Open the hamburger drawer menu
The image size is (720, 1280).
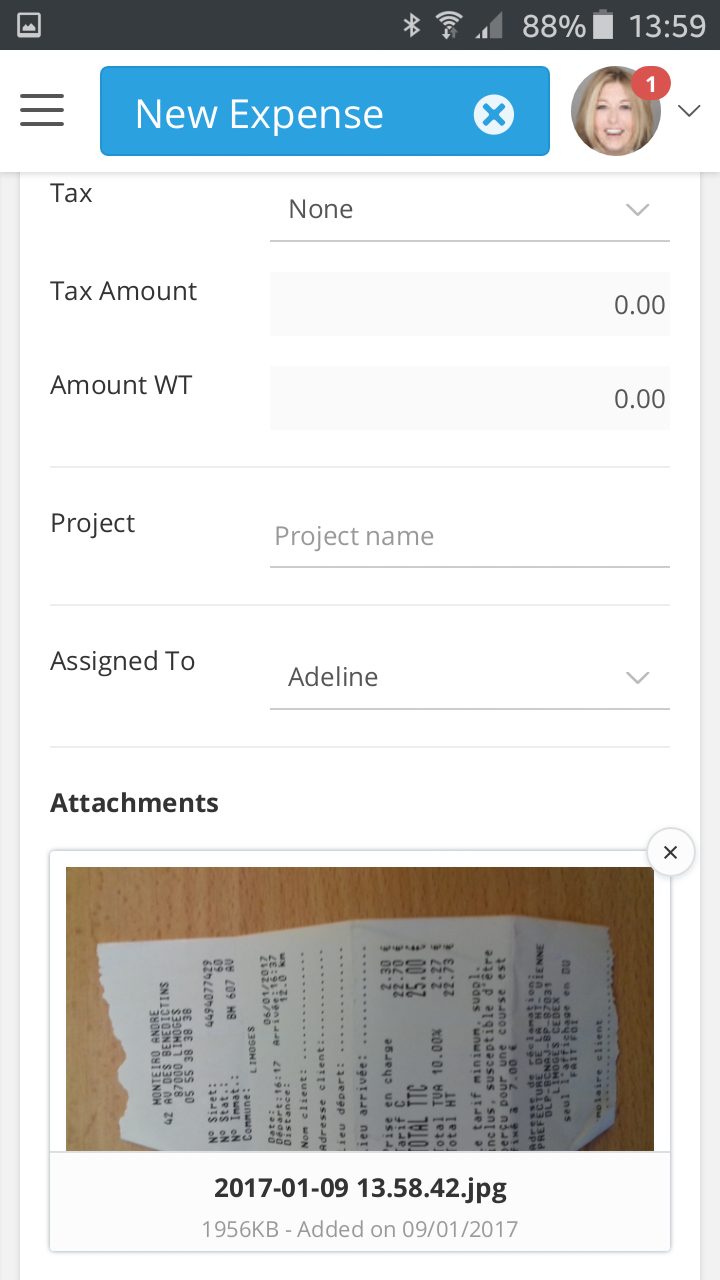(x=42, y=110)
